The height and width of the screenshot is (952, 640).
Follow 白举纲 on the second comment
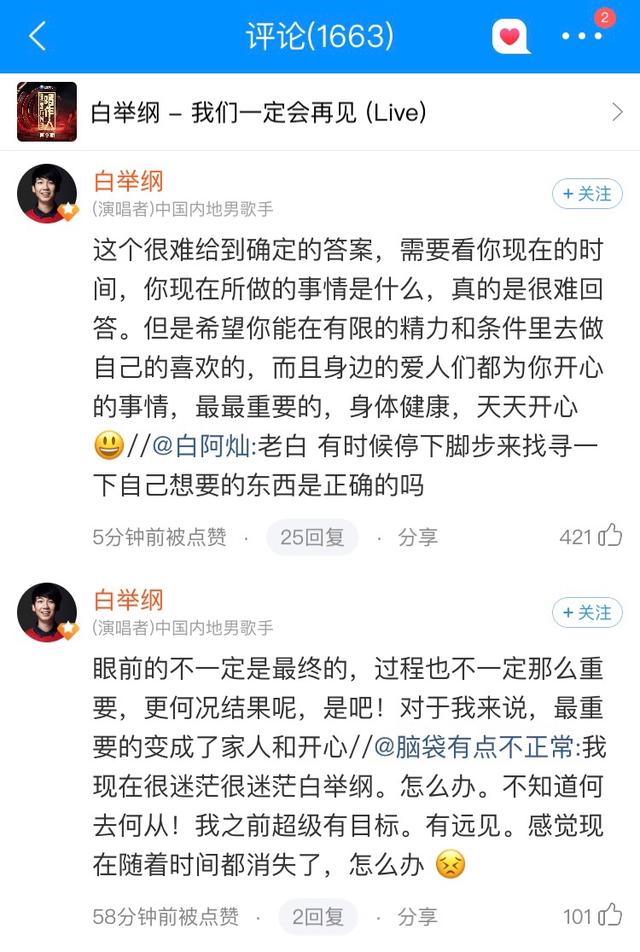pos(586,612)
